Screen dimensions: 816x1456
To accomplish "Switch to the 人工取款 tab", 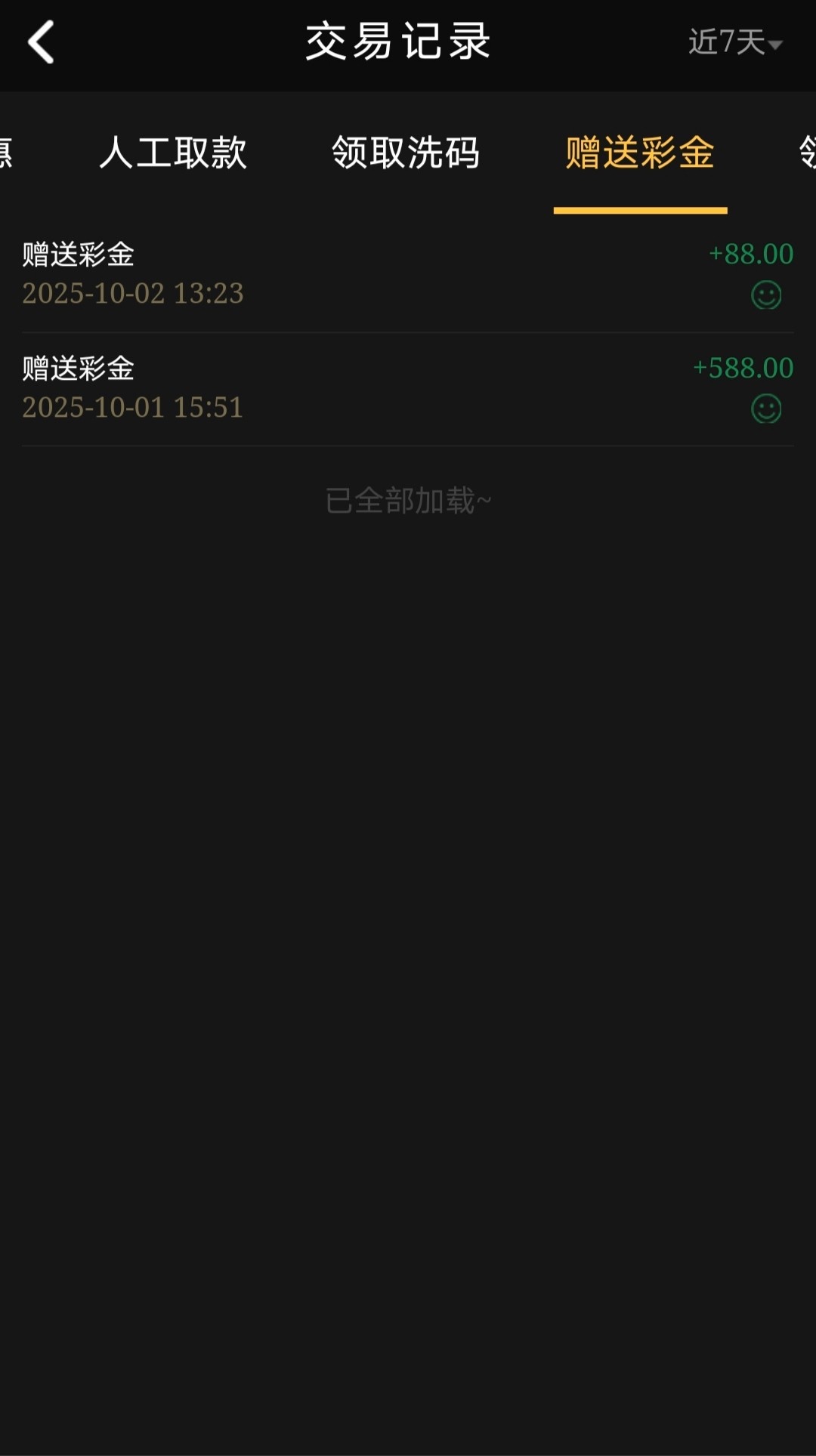I will (x=173, y=153).
